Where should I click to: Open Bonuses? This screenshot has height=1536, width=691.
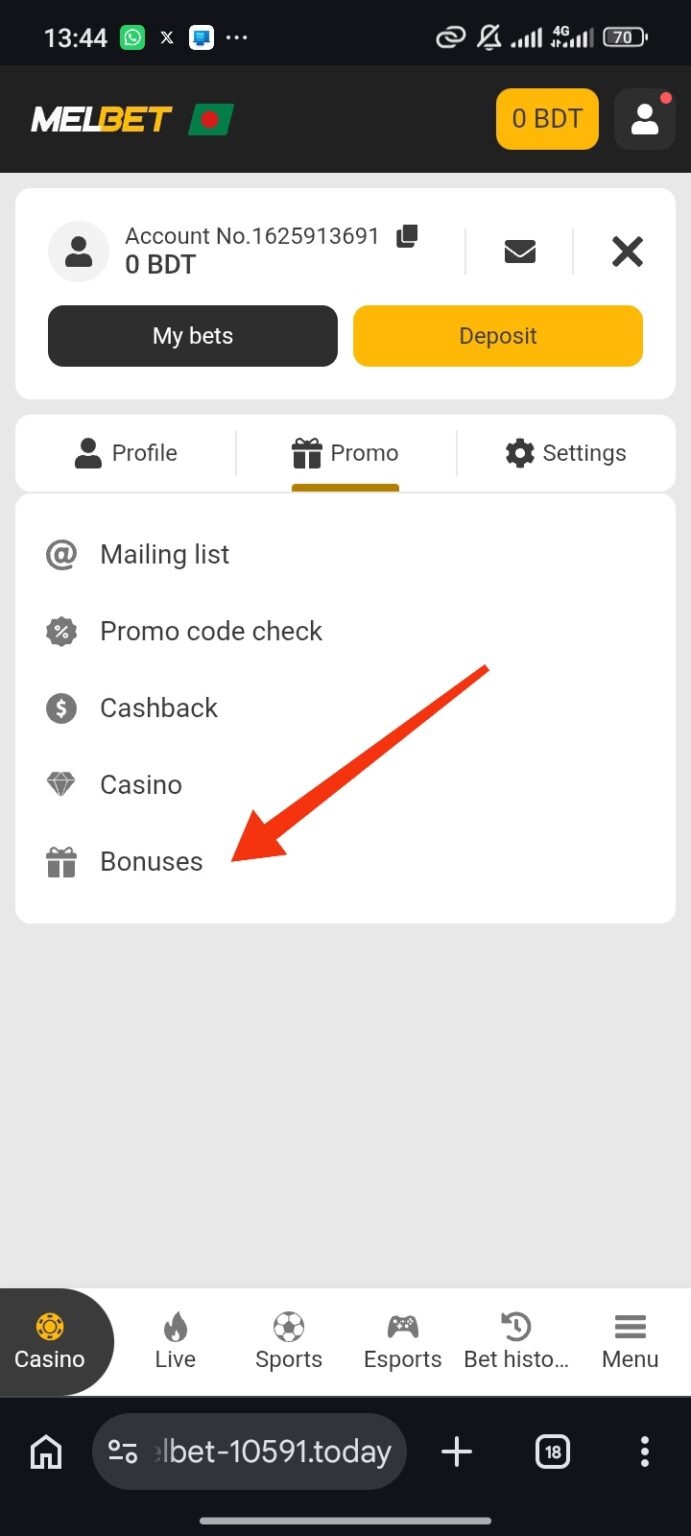point(151,862)
